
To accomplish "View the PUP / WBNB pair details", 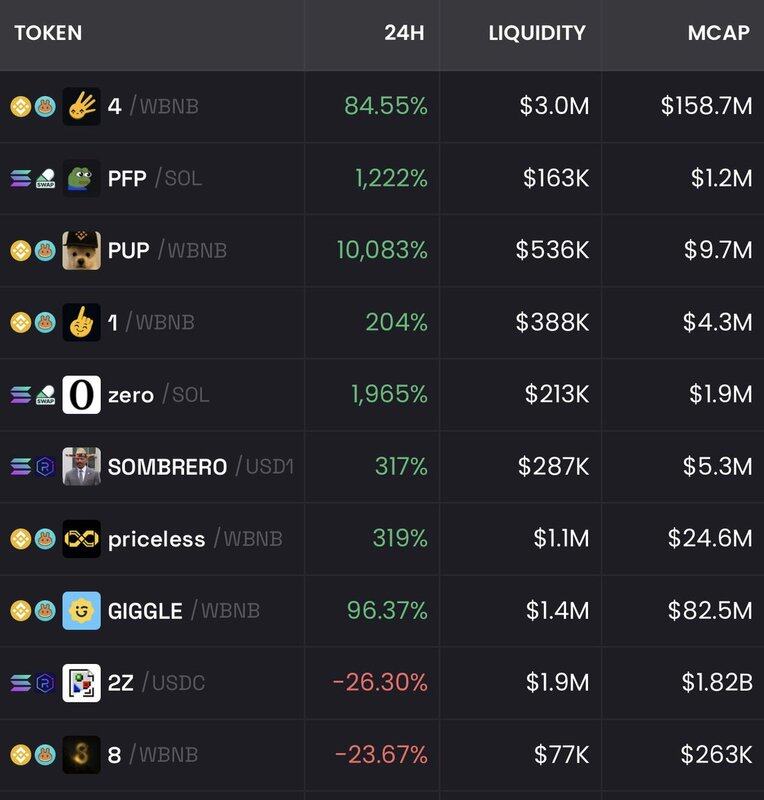I will coord(129,250).
